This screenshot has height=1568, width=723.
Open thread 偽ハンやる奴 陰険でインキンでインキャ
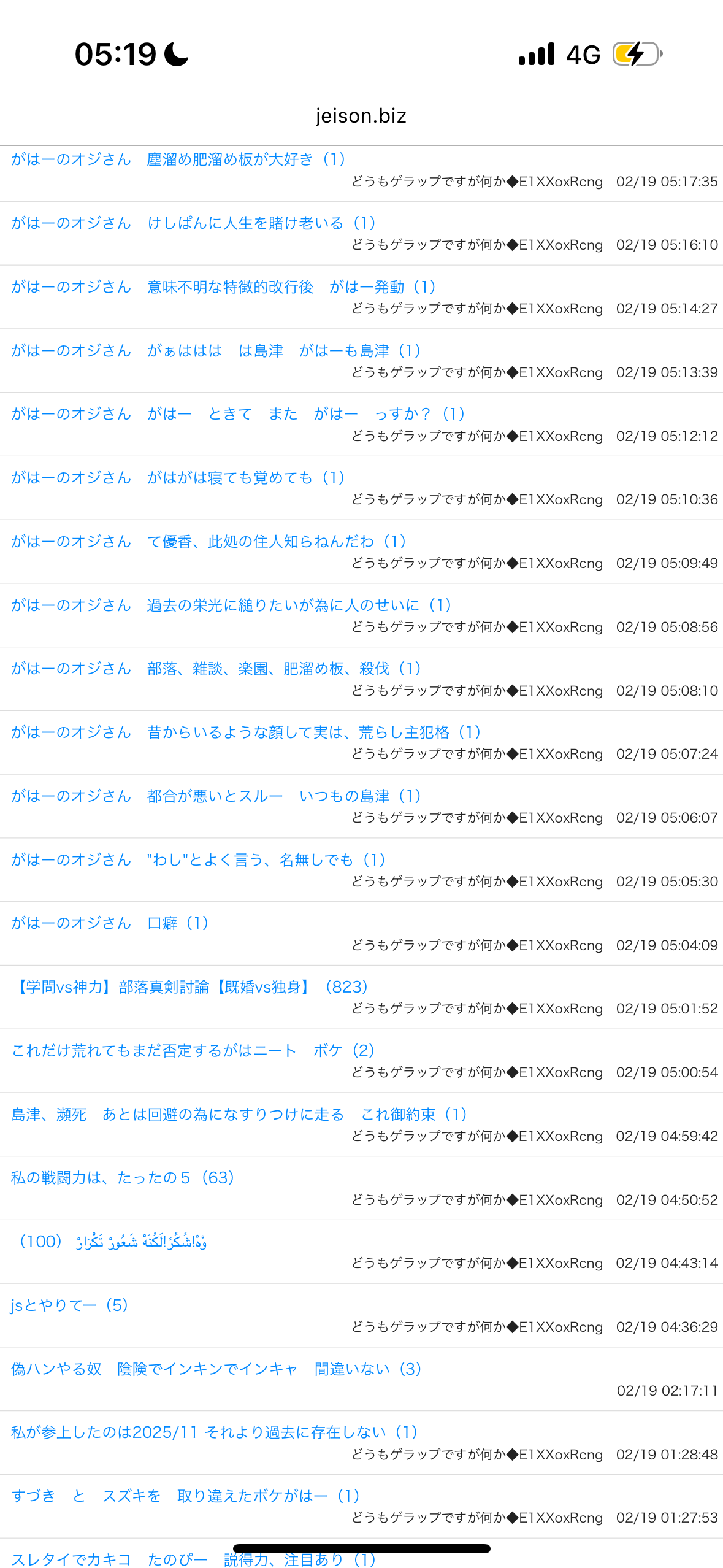tap(216, 1369)
